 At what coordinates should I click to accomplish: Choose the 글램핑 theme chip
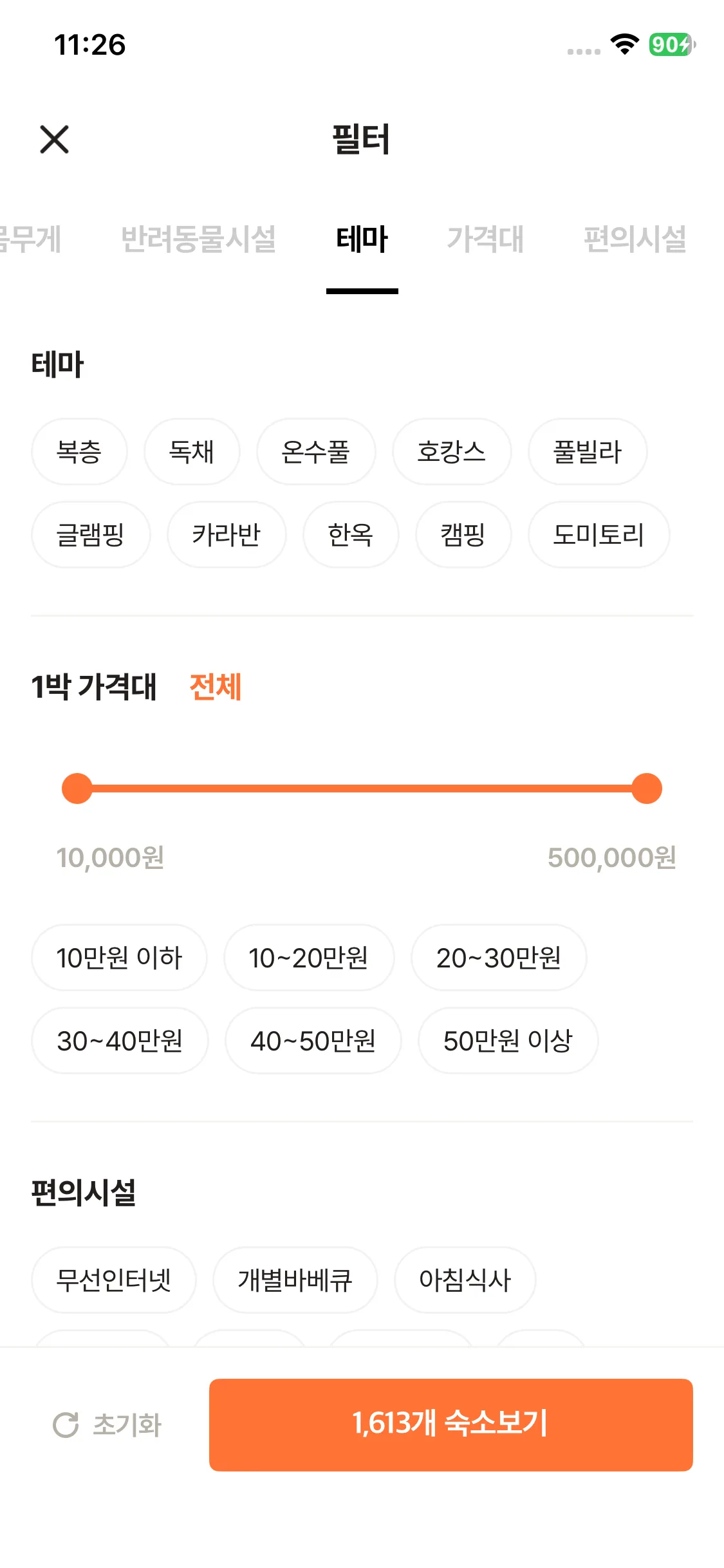coord(91,534)
